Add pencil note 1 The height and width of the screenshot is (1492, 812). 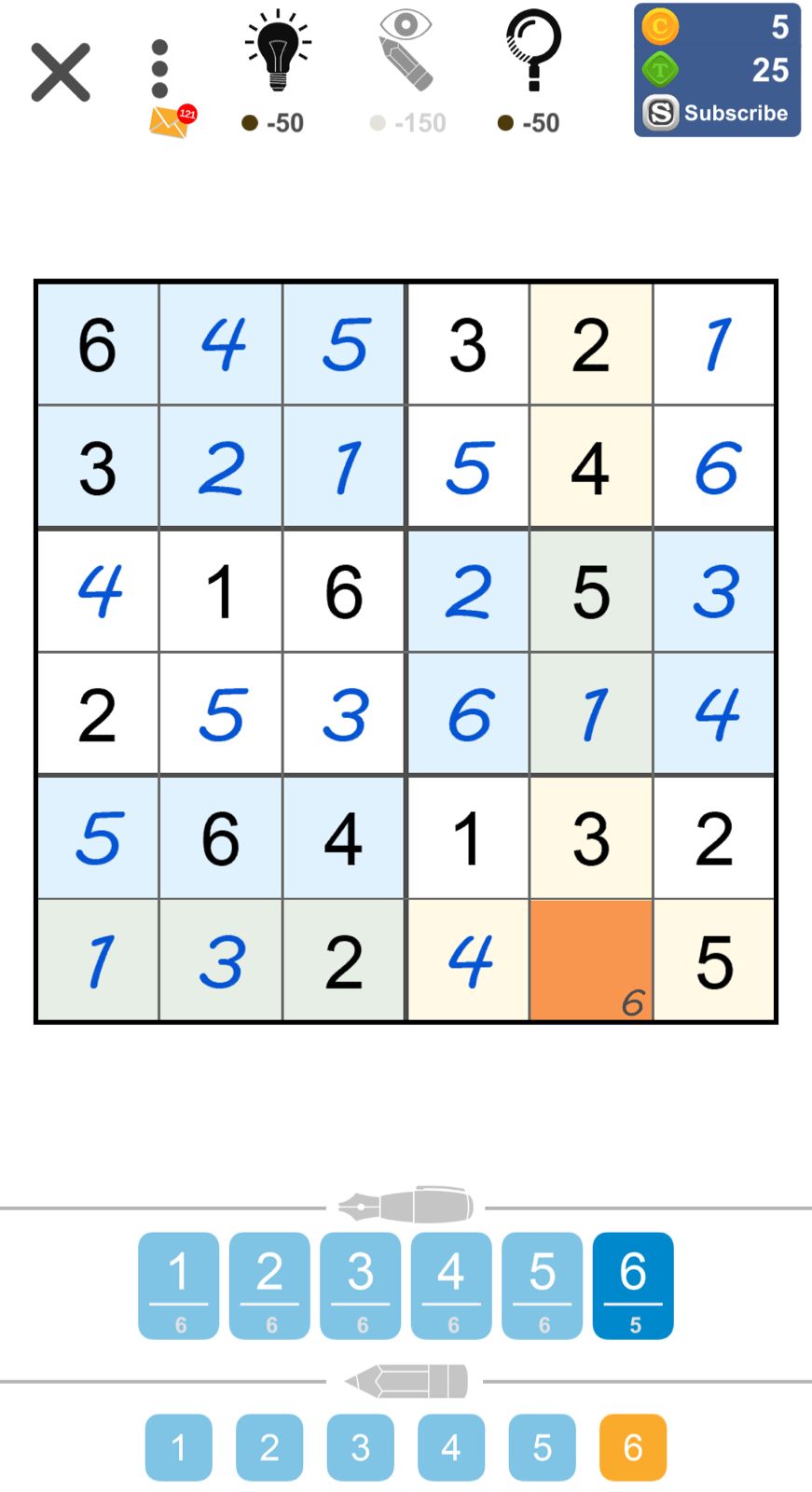pos(179,1447)
